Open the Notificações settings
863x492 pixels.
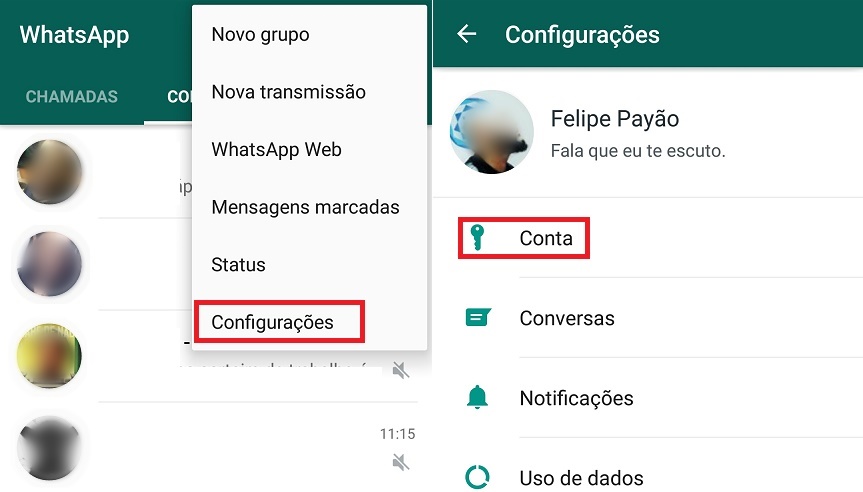575,398
